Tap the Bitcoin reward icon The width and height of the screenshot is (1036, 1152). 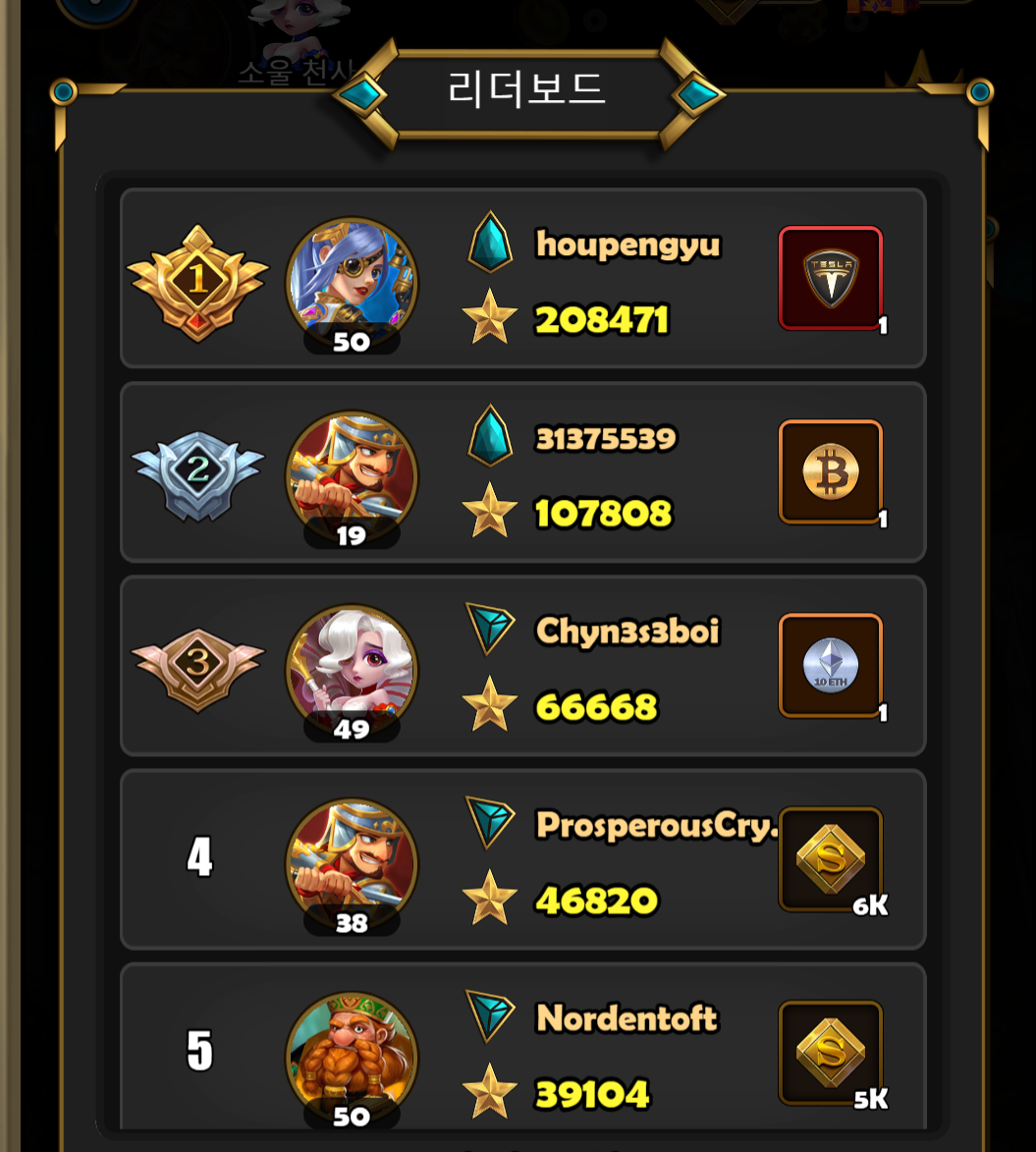click(x=830, y=472)
